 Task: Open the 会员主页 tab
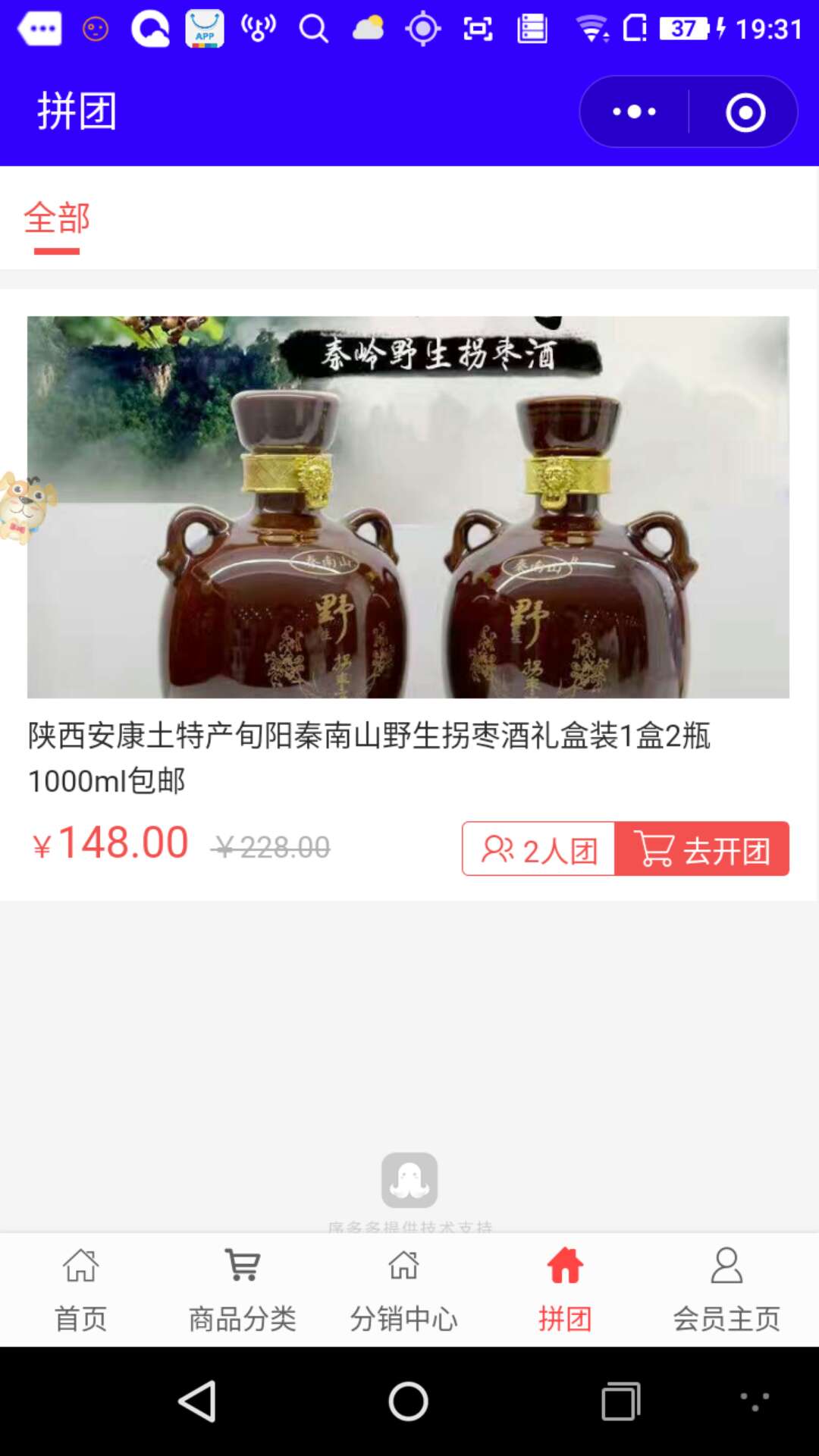727,1290
